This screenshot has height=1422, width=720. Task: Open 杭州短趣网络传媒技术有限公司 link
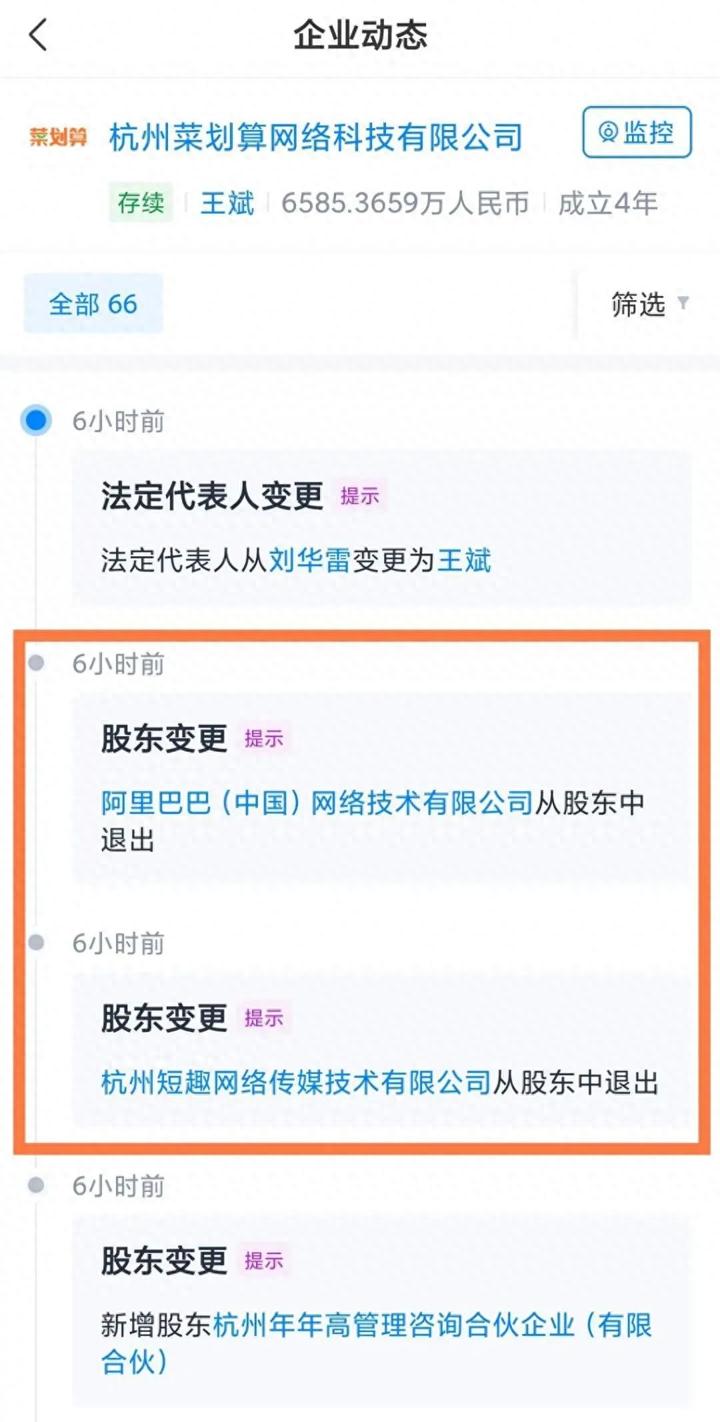pyautogui.click(x=297, y=1081)
